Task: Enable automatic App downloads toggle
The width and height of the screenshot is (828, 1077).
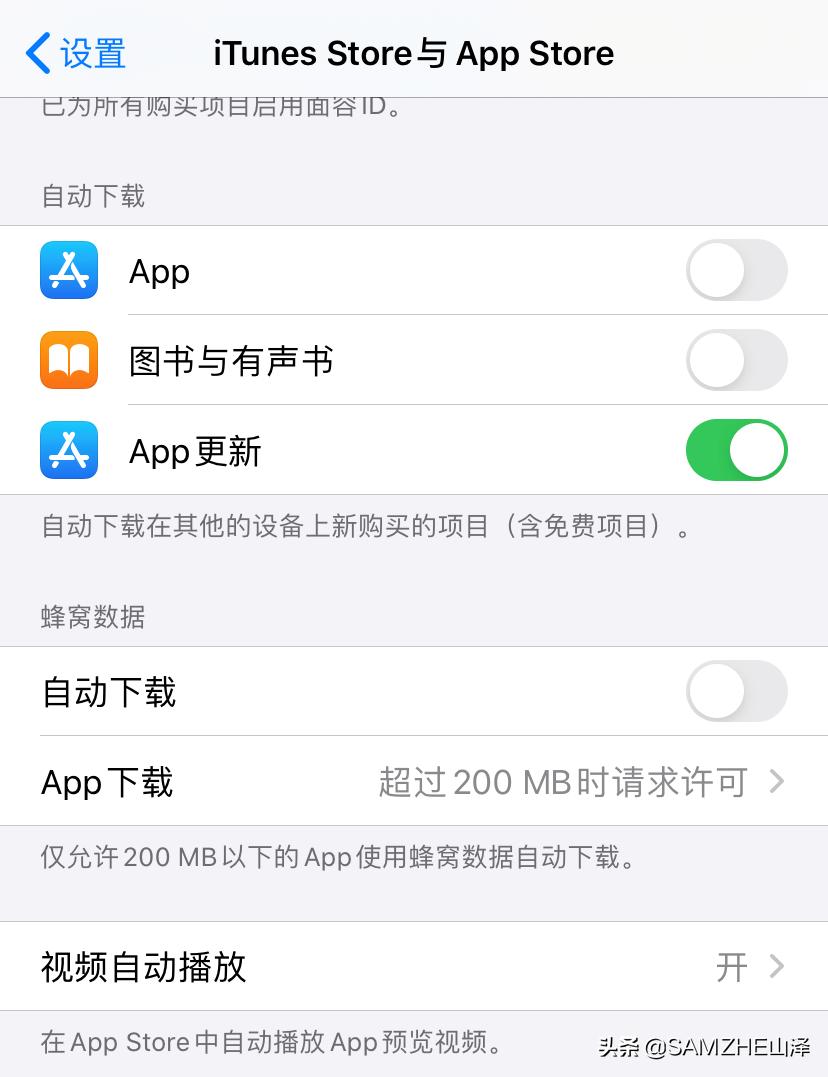Action: tap(737, 270)
